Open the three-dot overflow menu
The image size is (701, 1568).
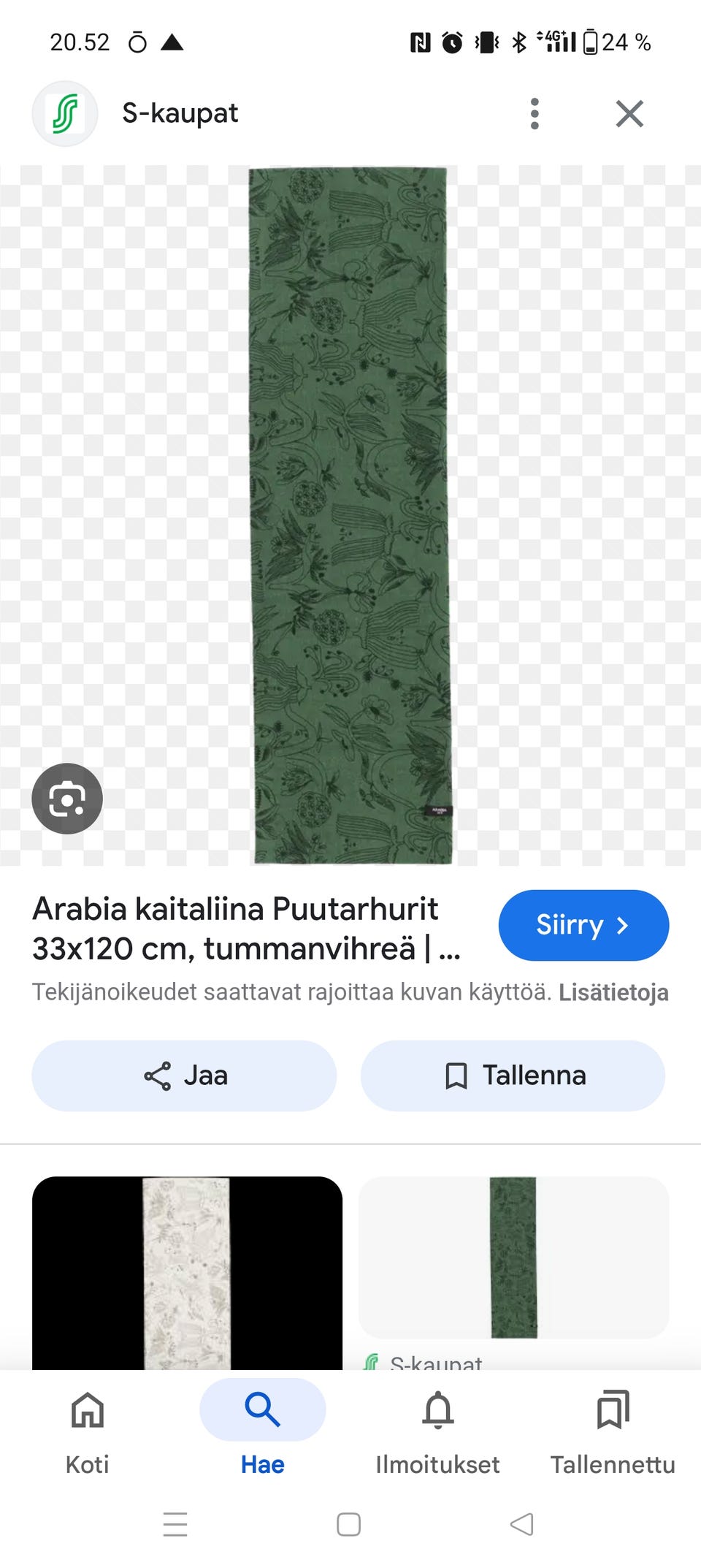click(x=535, y=113)
